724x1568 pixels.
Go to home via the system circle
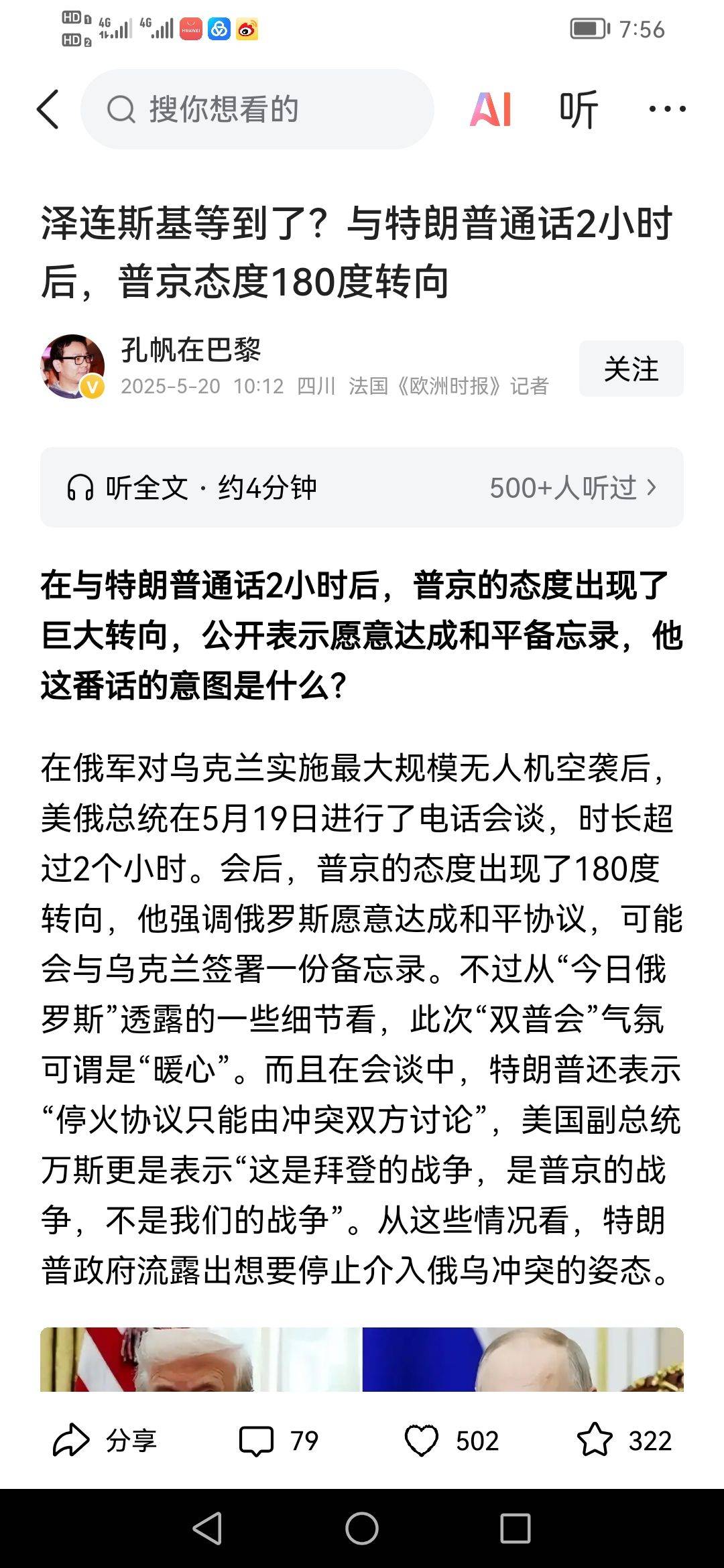[362, 1528]
